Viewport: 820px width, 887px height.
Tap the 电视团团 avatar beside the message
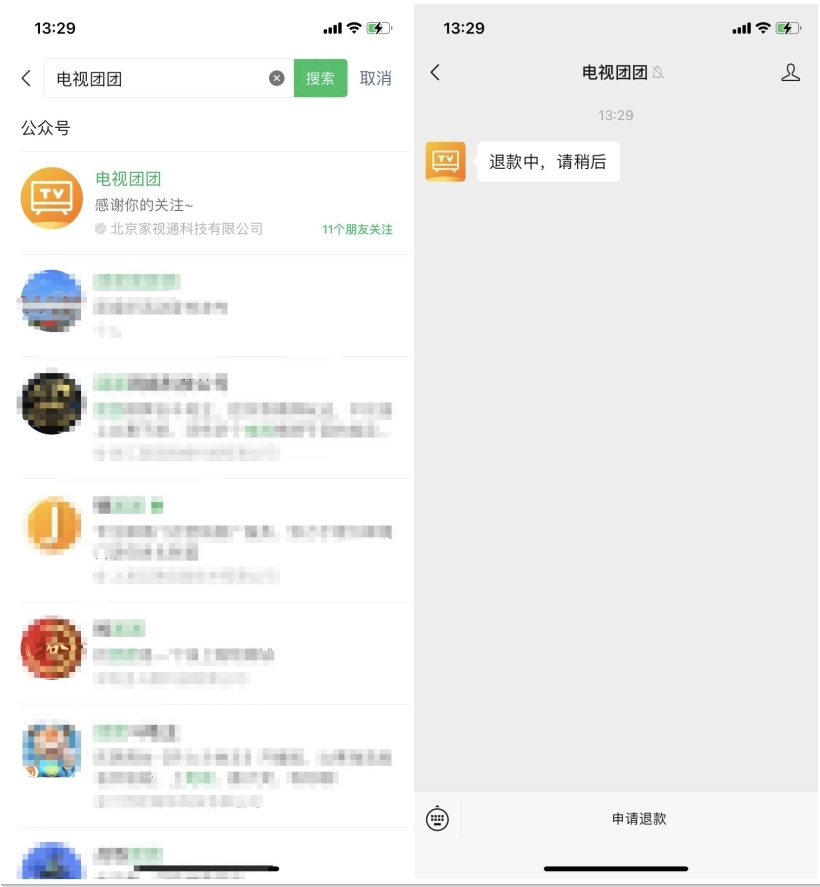[446, 161]
